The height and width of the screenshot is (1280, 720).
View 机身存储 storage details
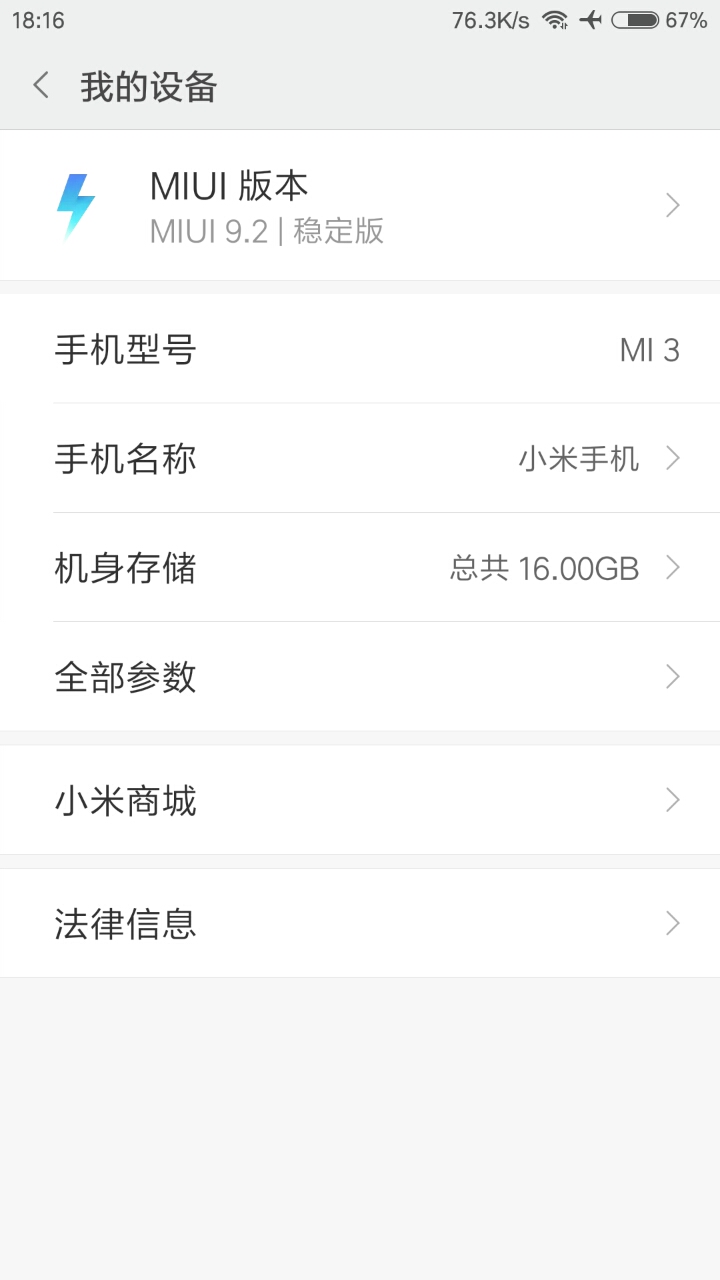point(360,568)
